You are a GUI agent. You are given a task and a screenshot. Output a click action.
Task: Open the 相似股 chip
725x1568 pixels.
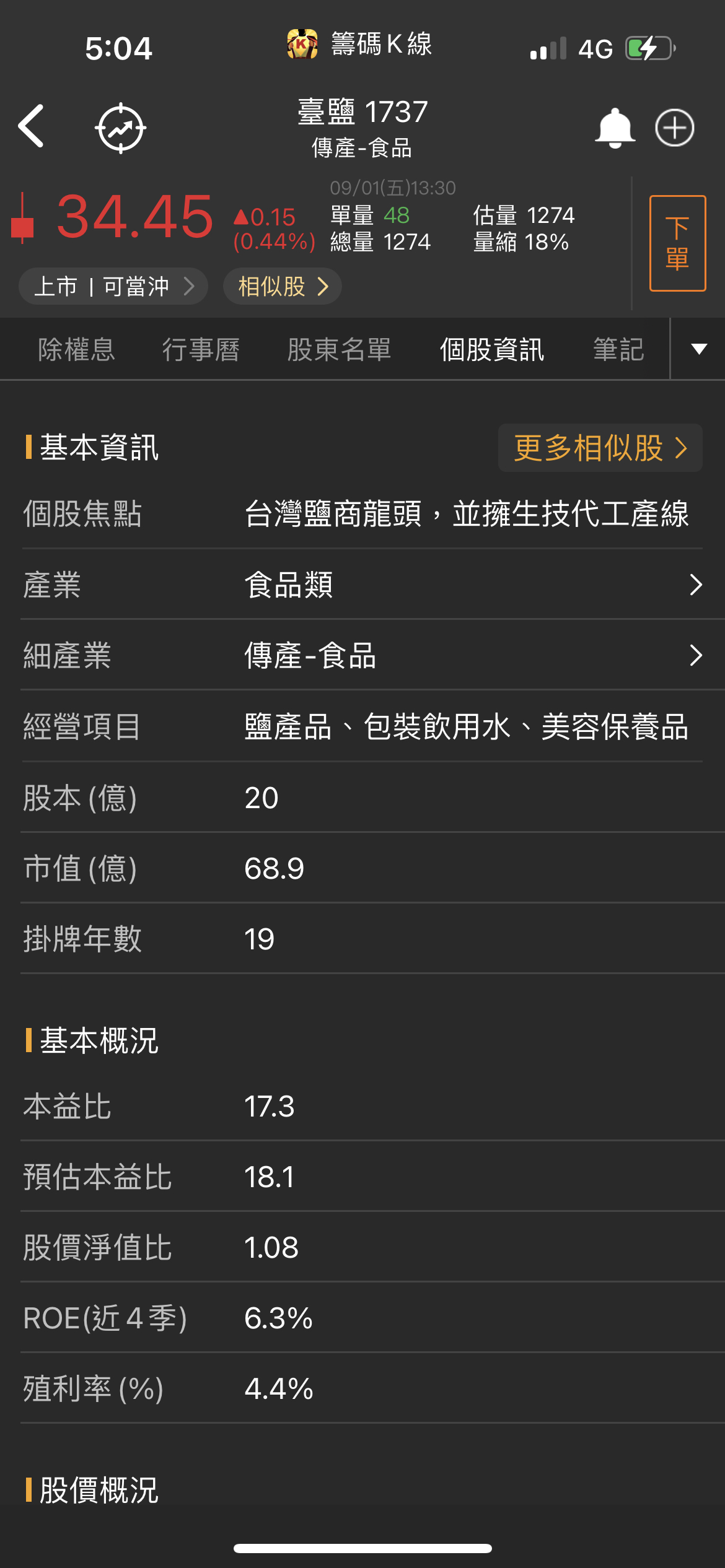click(x=282, y=286)
